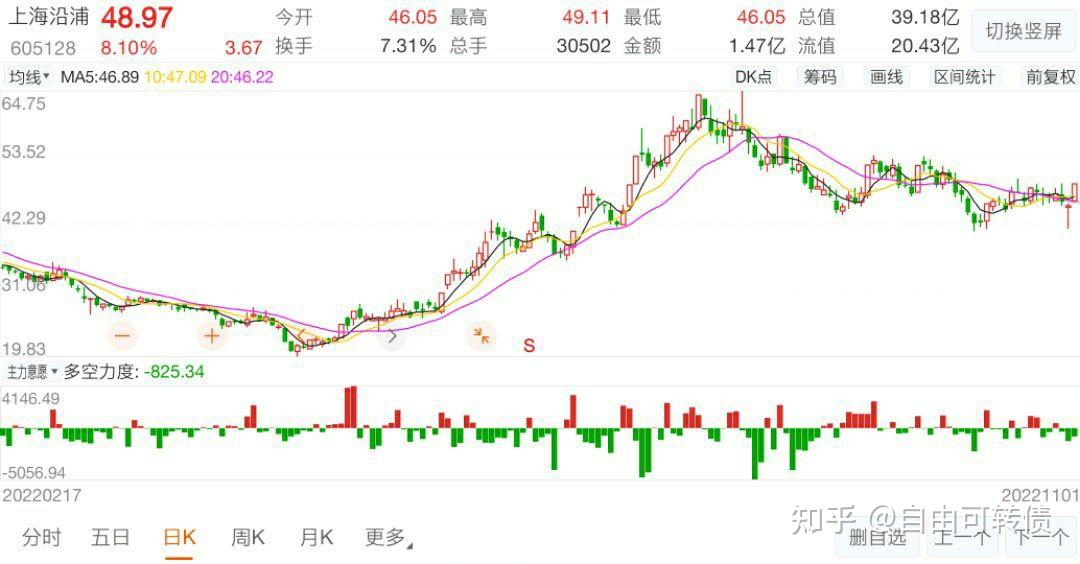Tap the 切换竖屏 button
The width and height of the screenshot is (1080, 564).
pyautogui.click(x=1023, y=31)
